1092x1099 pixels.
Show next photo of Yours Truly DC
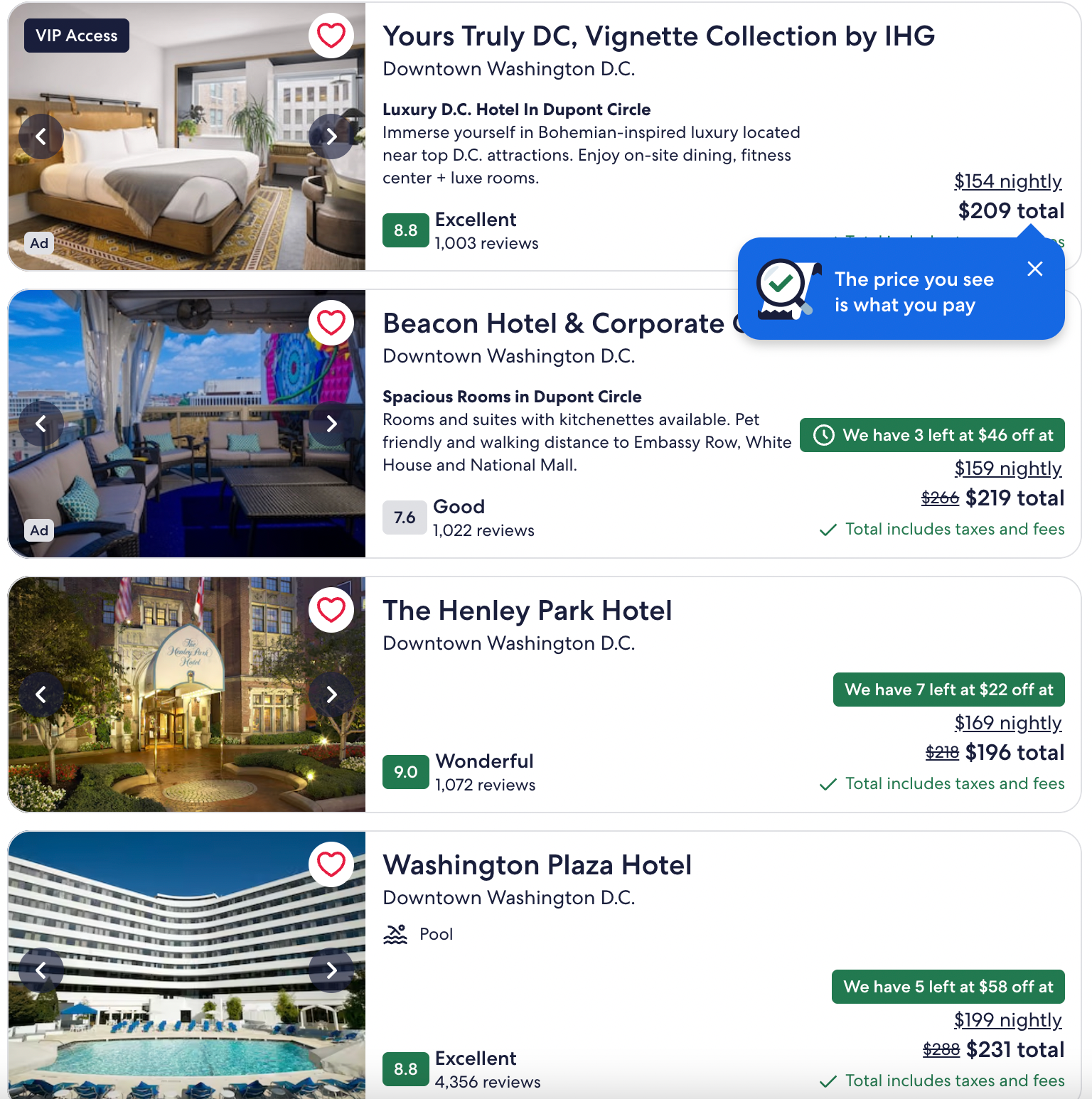[331, 136]
